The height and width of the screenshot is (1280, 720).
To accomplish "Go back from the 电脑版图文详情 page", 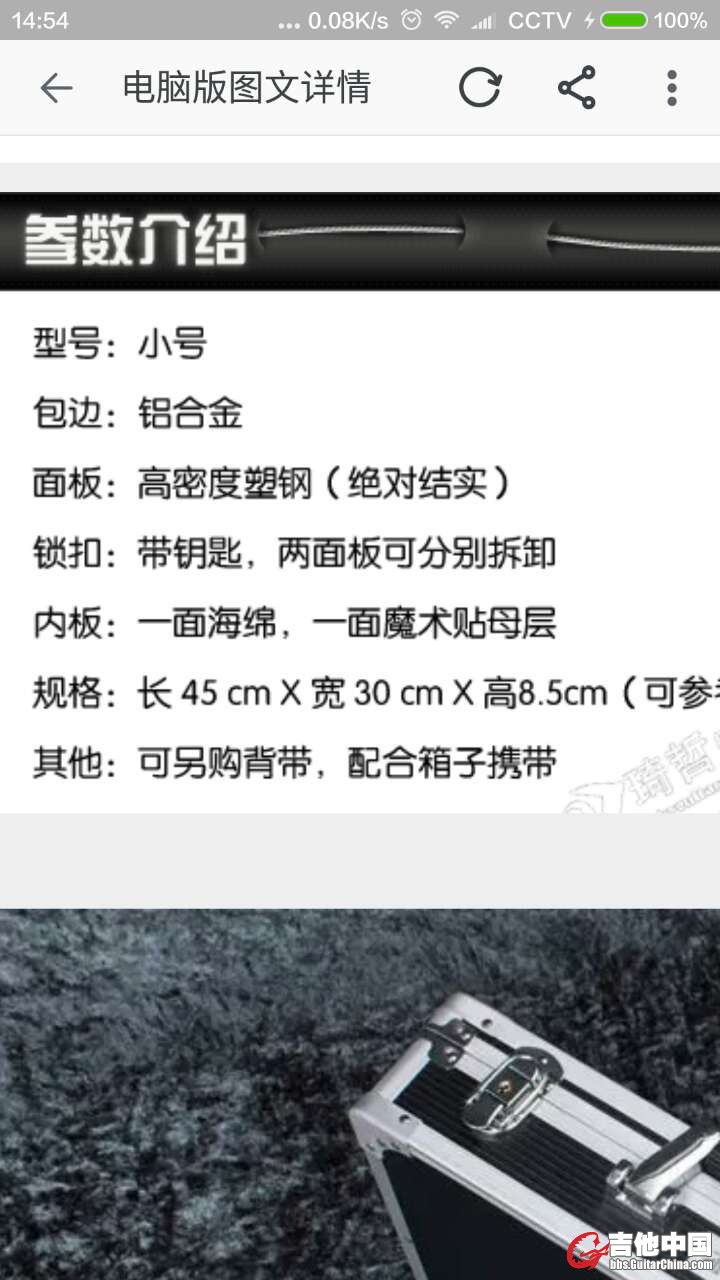I will tap(56, 88).
